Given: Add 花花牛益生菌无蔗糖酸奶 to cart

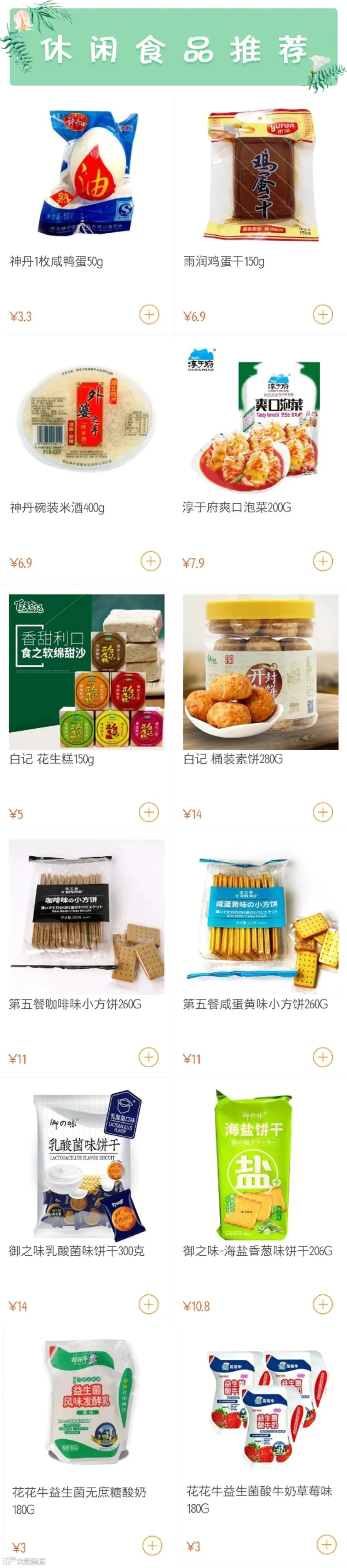Looking at the screenshot, I should [x=152, y=1546].
